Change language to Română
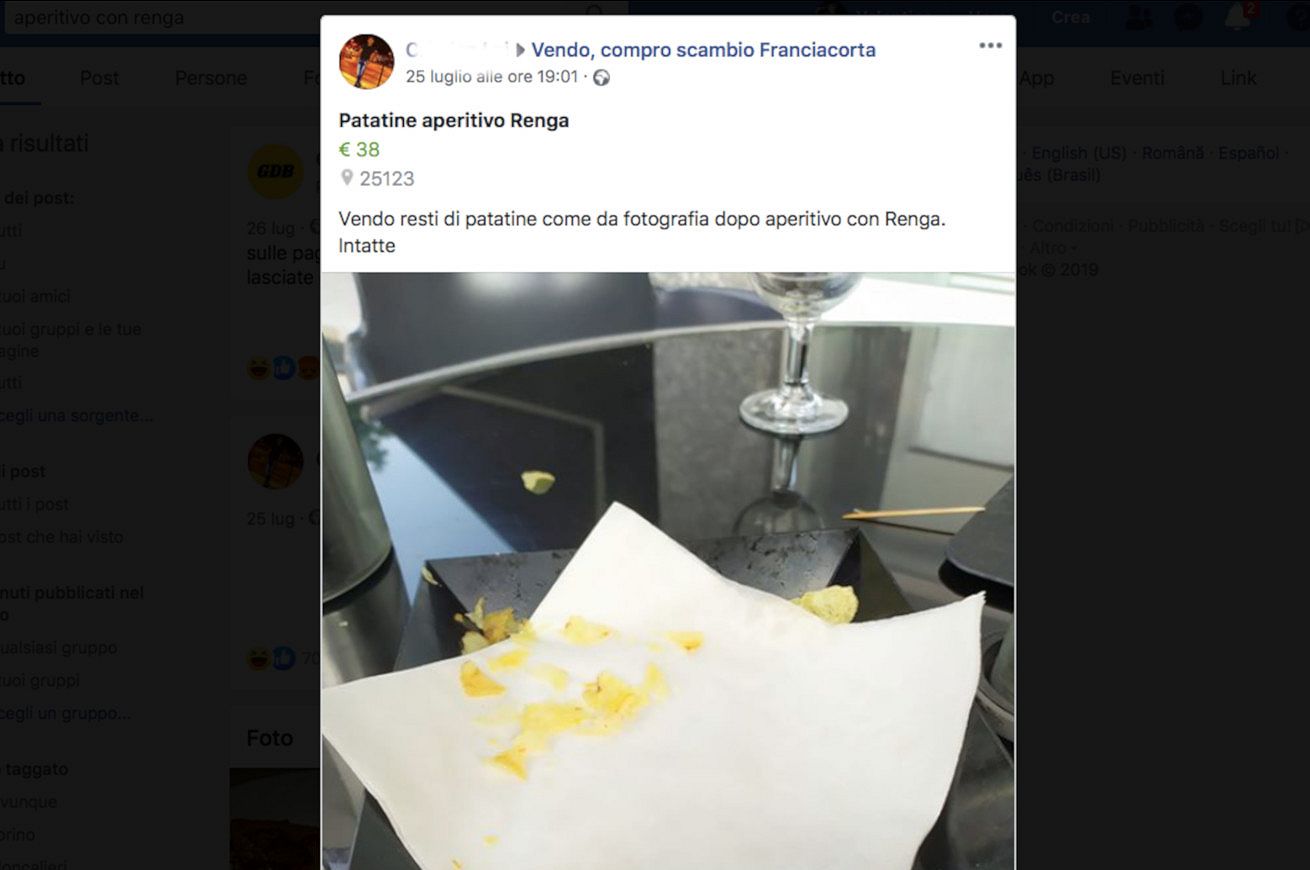 click(x=1172, y=153)
